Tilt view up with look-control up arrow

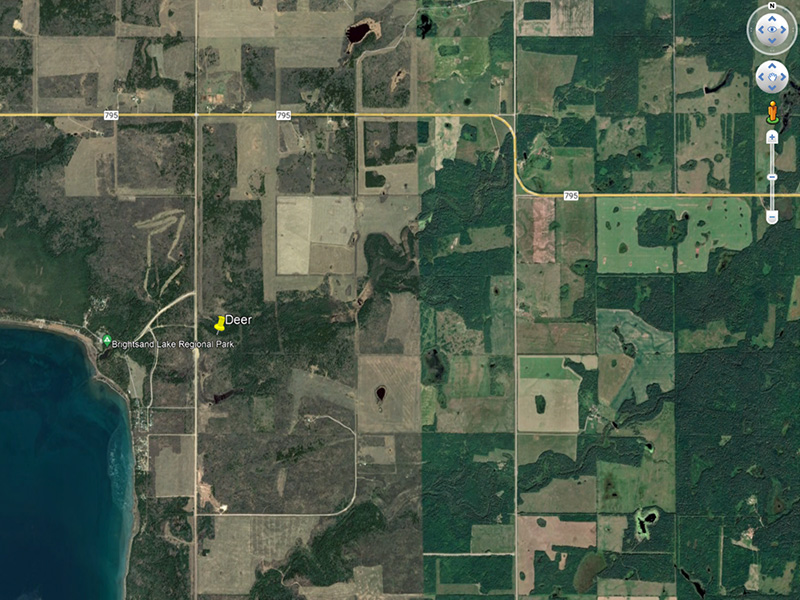772,18
